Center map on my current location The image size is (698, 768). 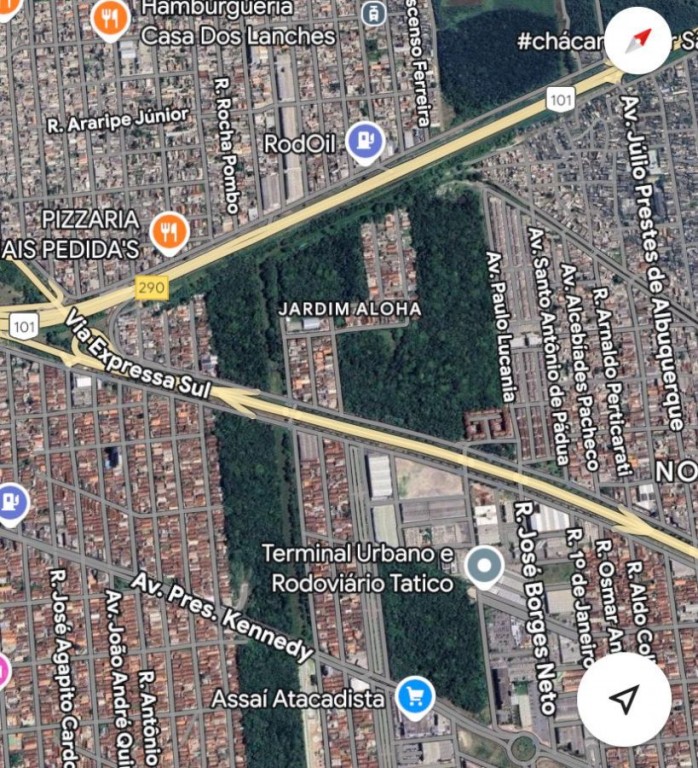coord(624,699)
